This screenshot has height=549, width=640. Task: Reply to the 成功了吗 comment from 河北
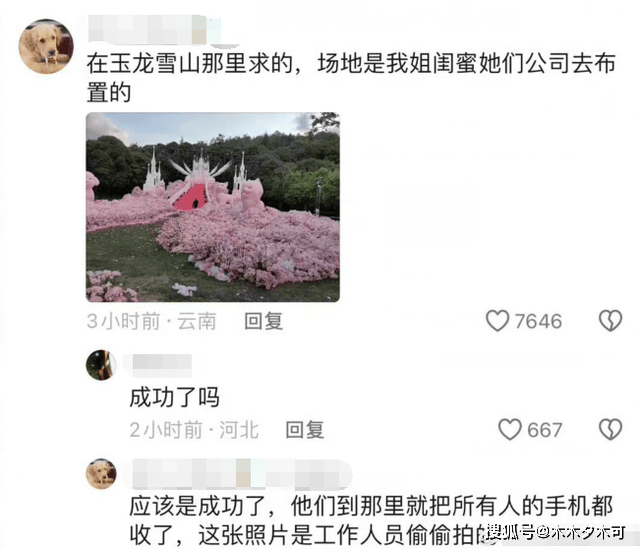[305, 430]
